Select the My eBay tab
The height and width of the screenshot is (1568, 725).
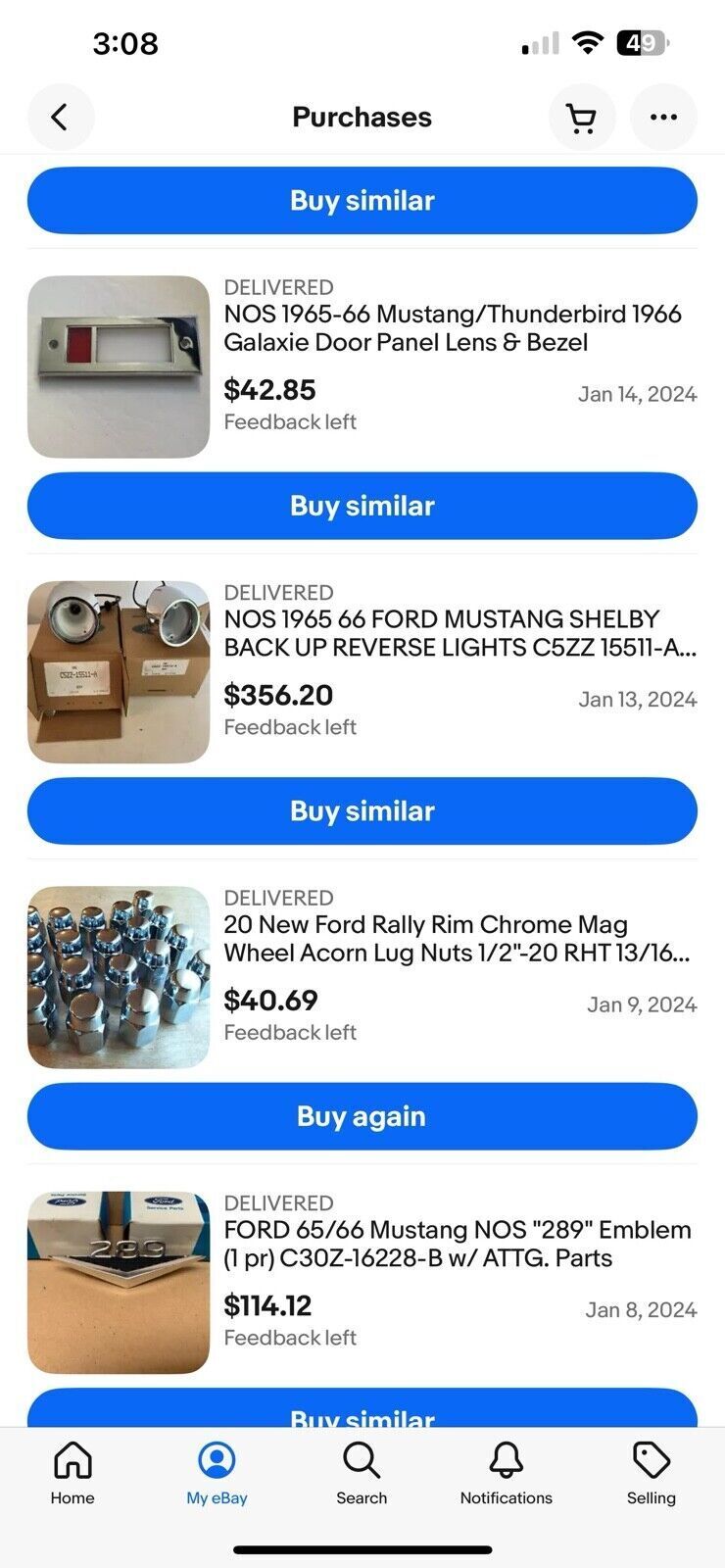pyautogui.click(x=217, y=1472)
